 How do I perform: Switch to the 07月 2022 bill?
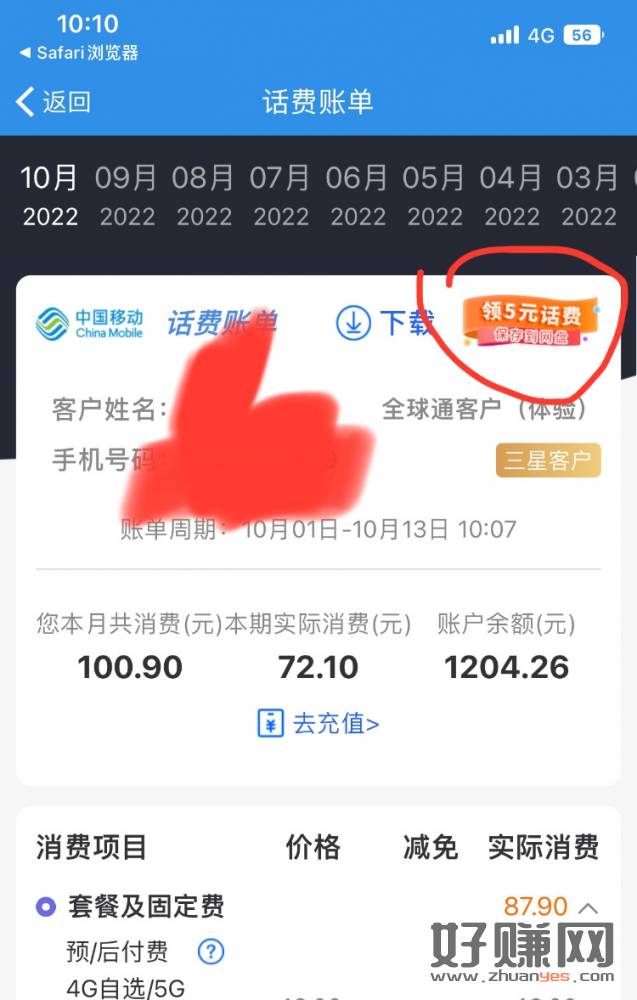click(x=280, y=196)
